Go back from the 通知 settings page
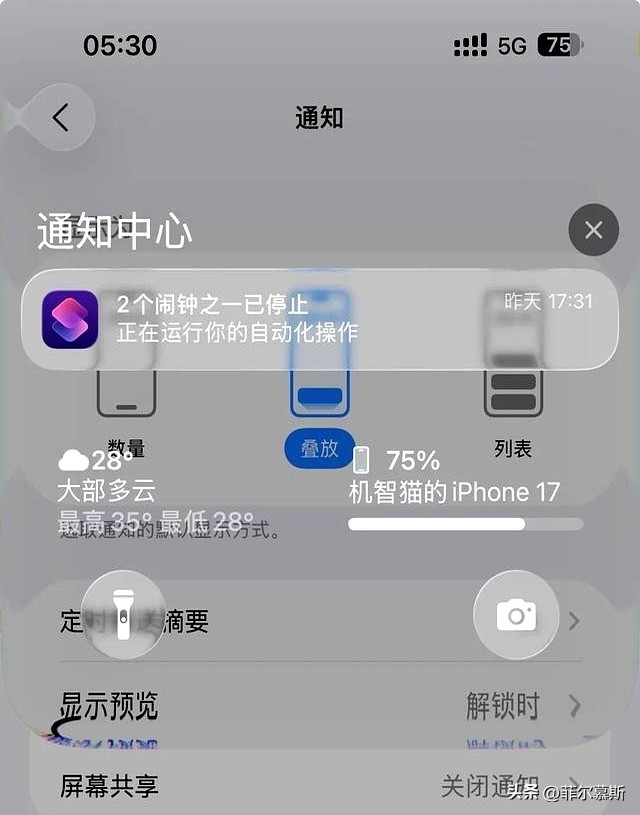This screenshot has height=815, width=640. click(60, 118)
